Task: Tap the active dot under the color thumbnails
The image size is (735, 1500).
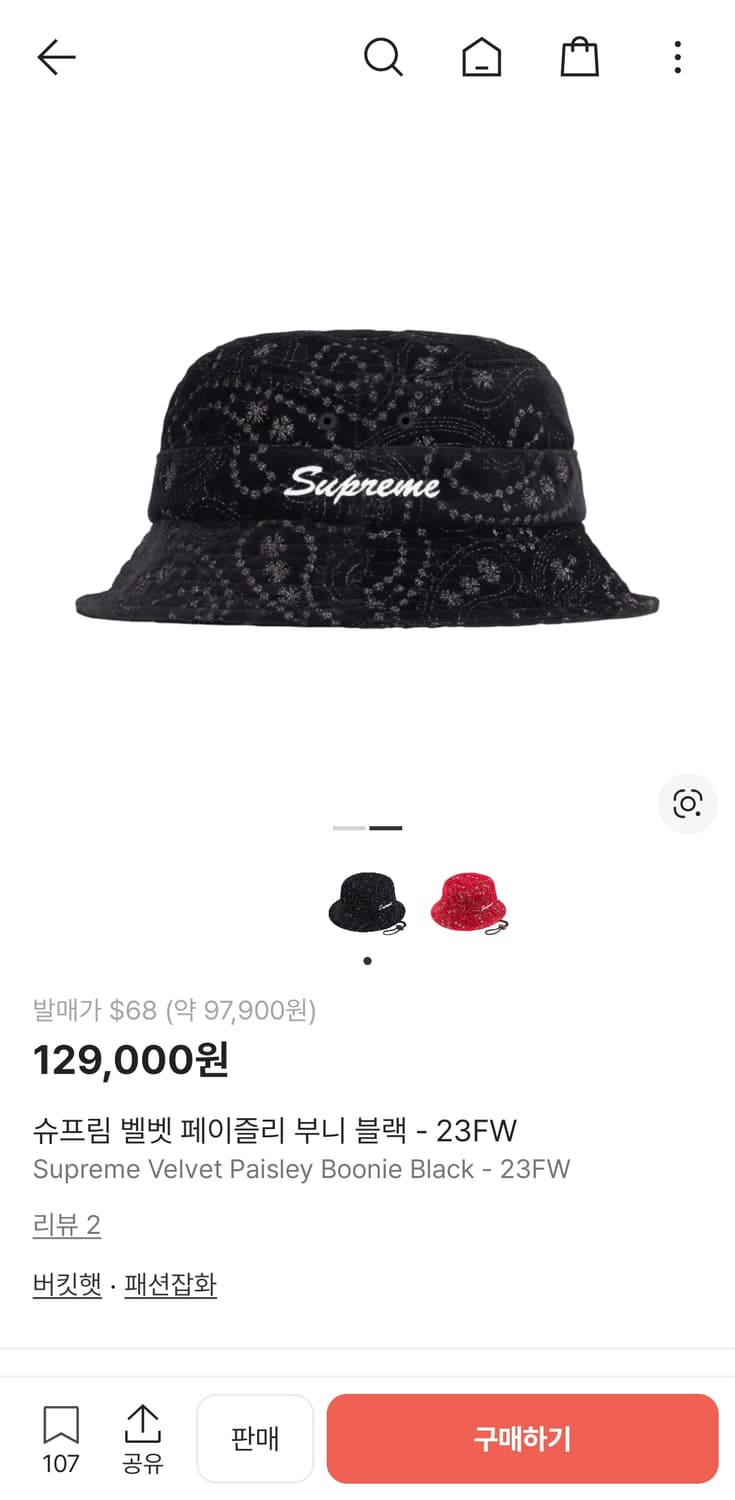Action: pos(367,960)
